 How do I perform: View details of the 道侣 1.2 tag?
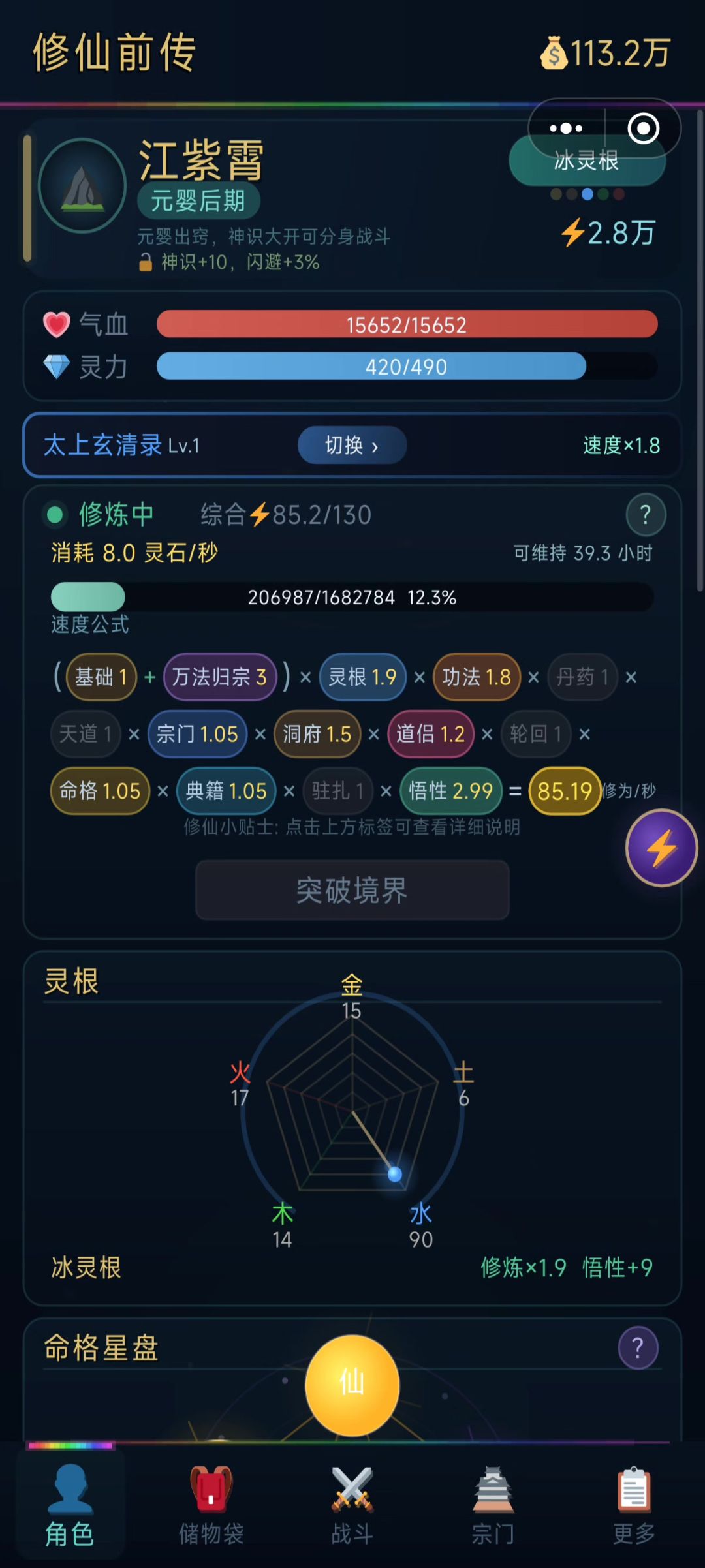point(431,734)
